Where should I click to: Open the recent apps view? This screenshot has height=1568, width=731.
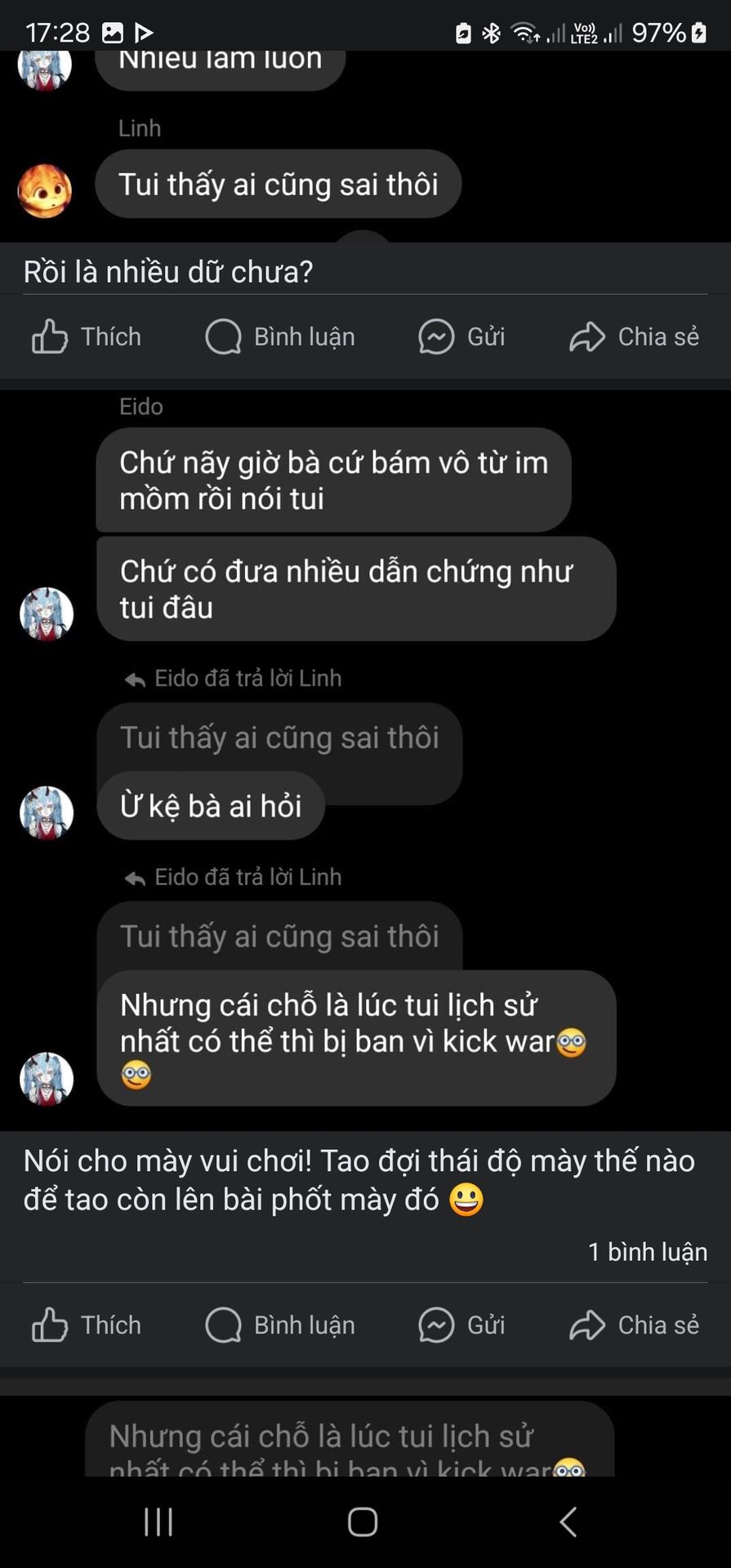pyautogui.click(x=158, y=1521)
